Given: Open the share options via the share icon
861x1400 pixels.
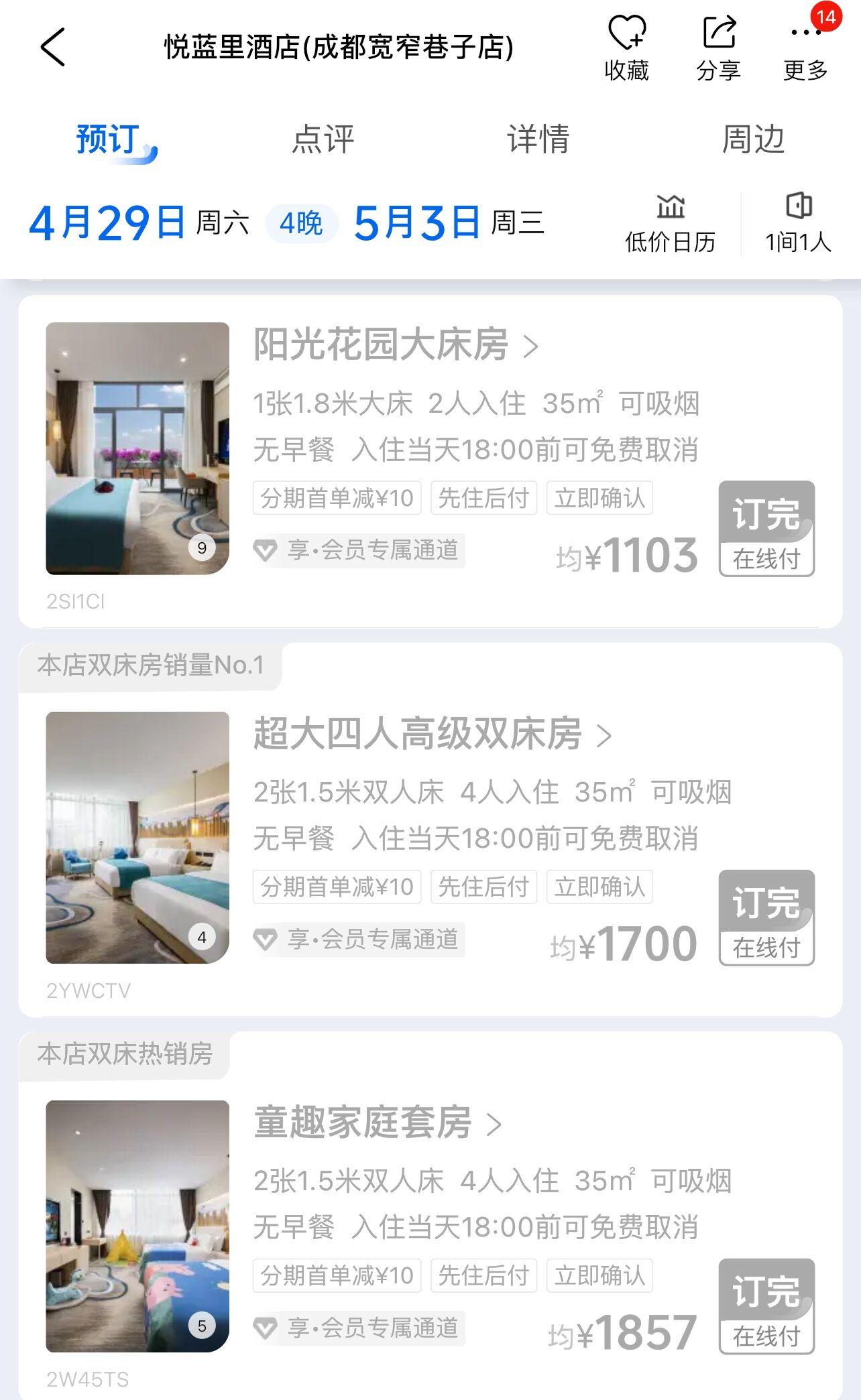Looking at the screenshot, I should click(717, 40).
